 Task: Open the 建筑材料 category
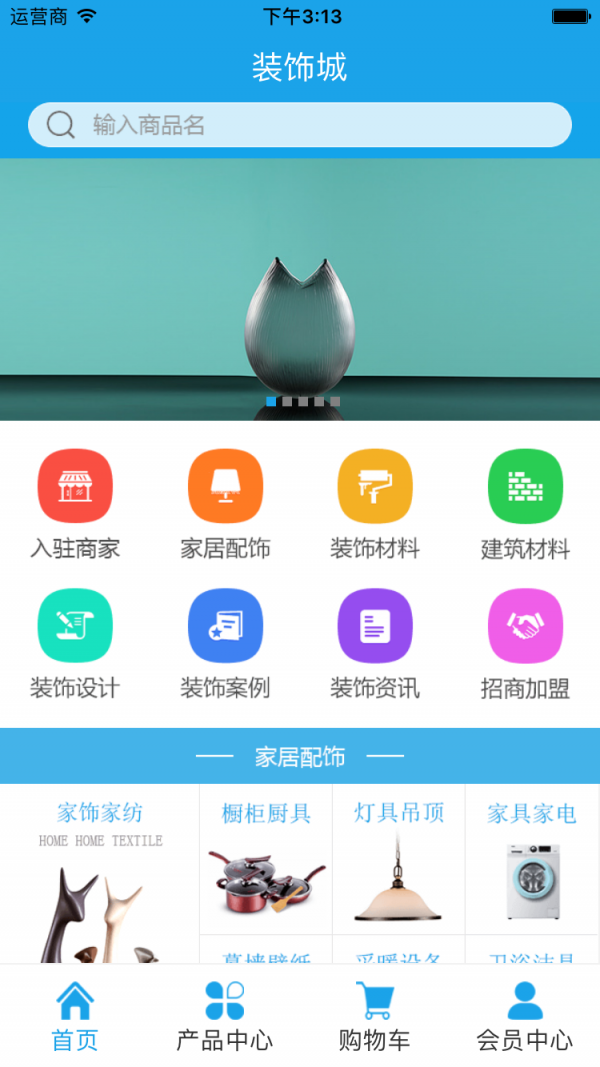(525, 486)
